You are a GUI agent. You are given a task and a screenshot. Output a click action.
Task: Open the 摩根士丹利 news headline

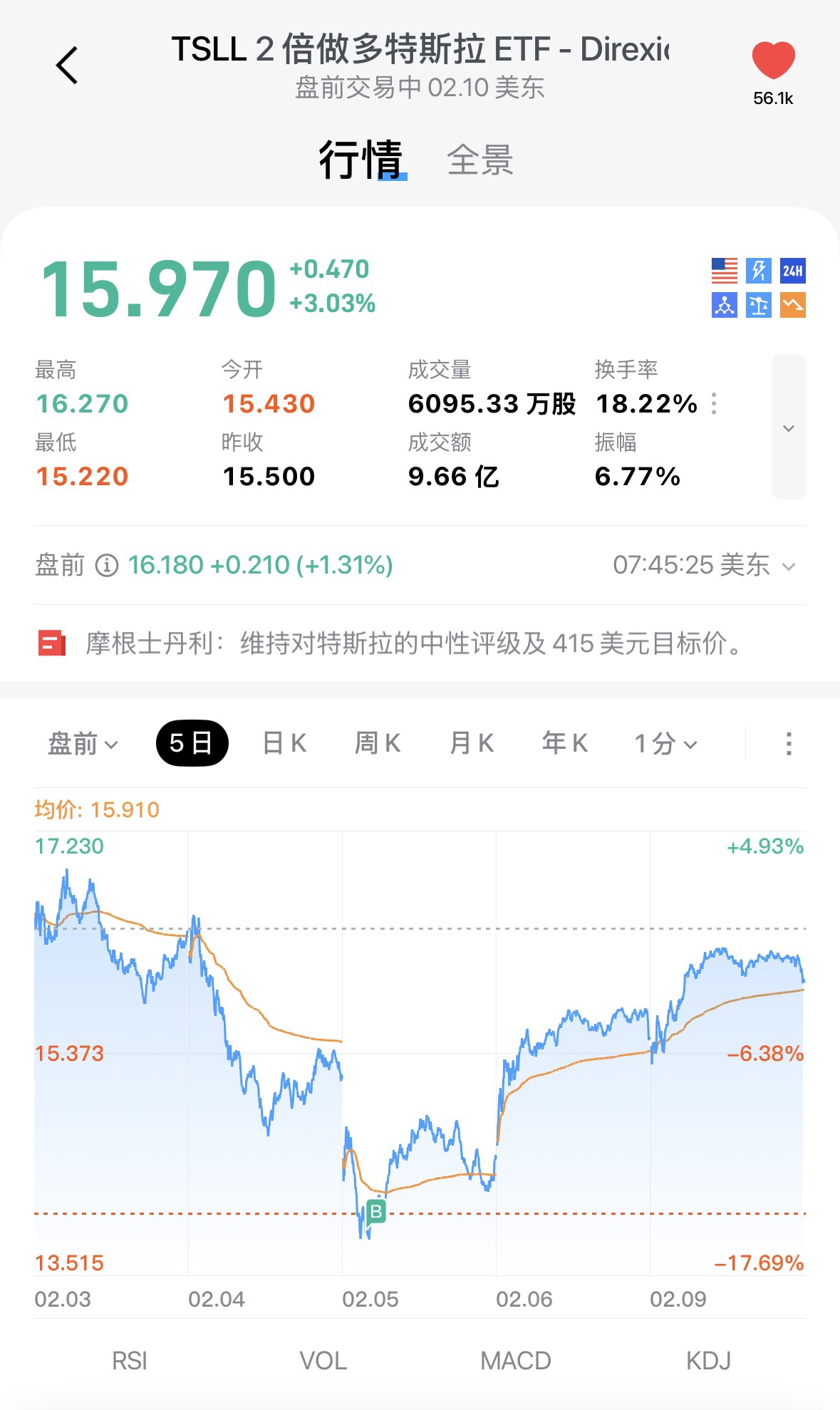(x=413, y=643)
